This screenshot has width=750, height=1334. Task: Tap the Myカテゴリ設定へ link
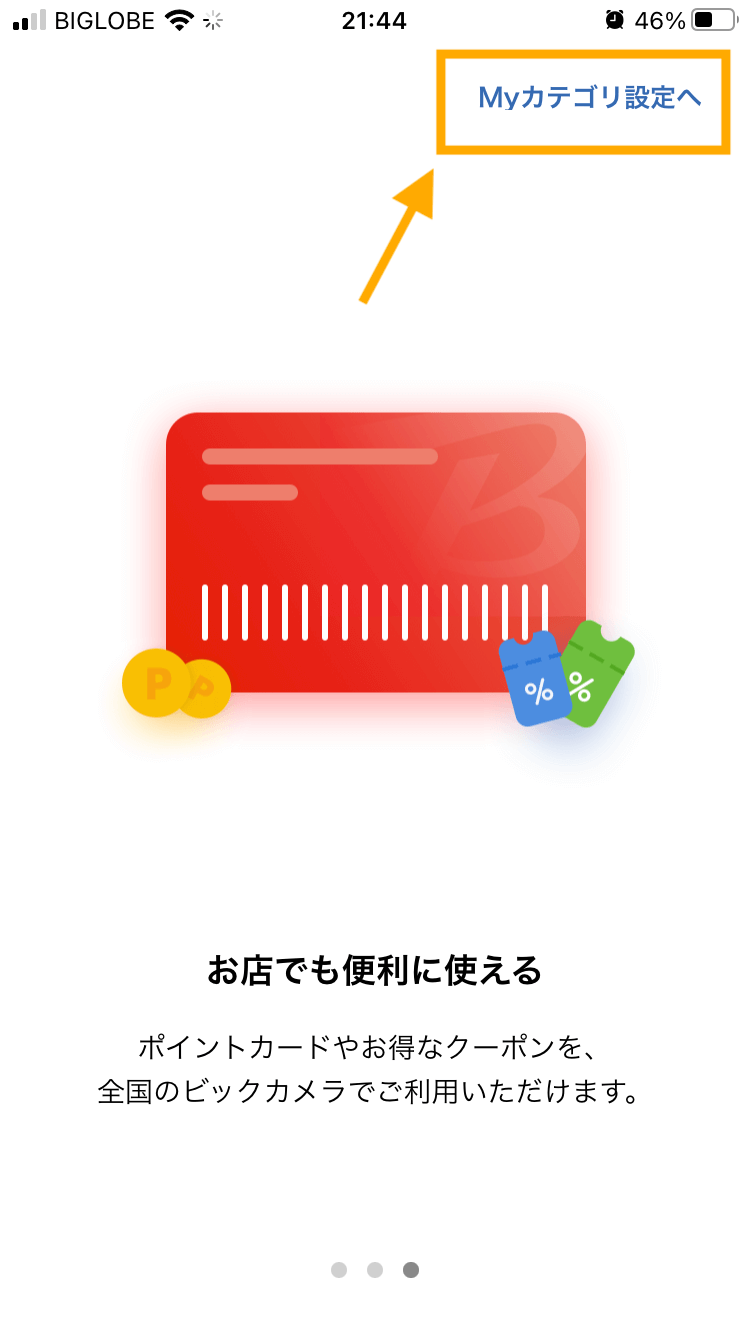(590, 98)
